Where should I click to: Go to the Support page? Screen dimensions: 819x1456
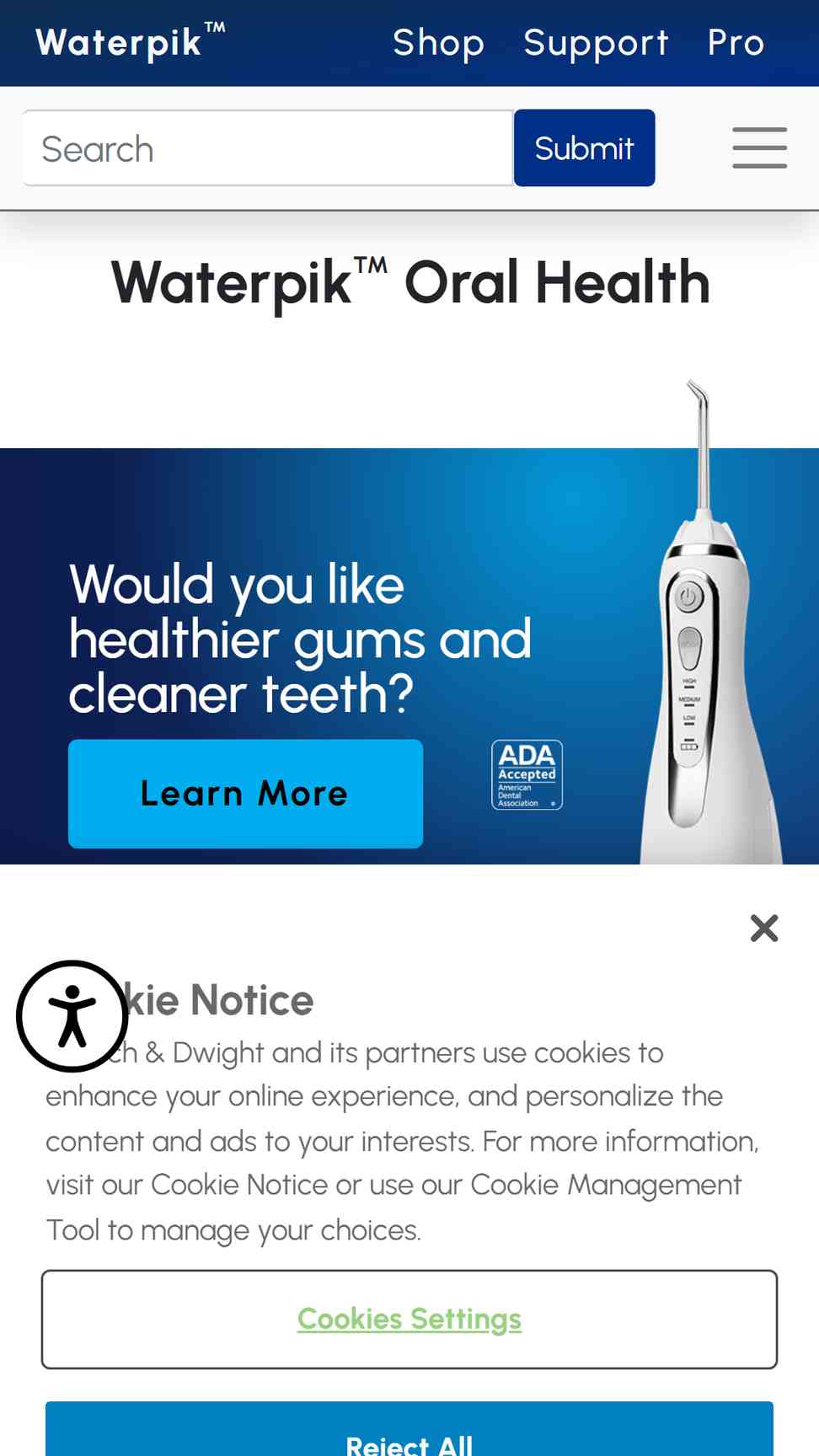596,42
